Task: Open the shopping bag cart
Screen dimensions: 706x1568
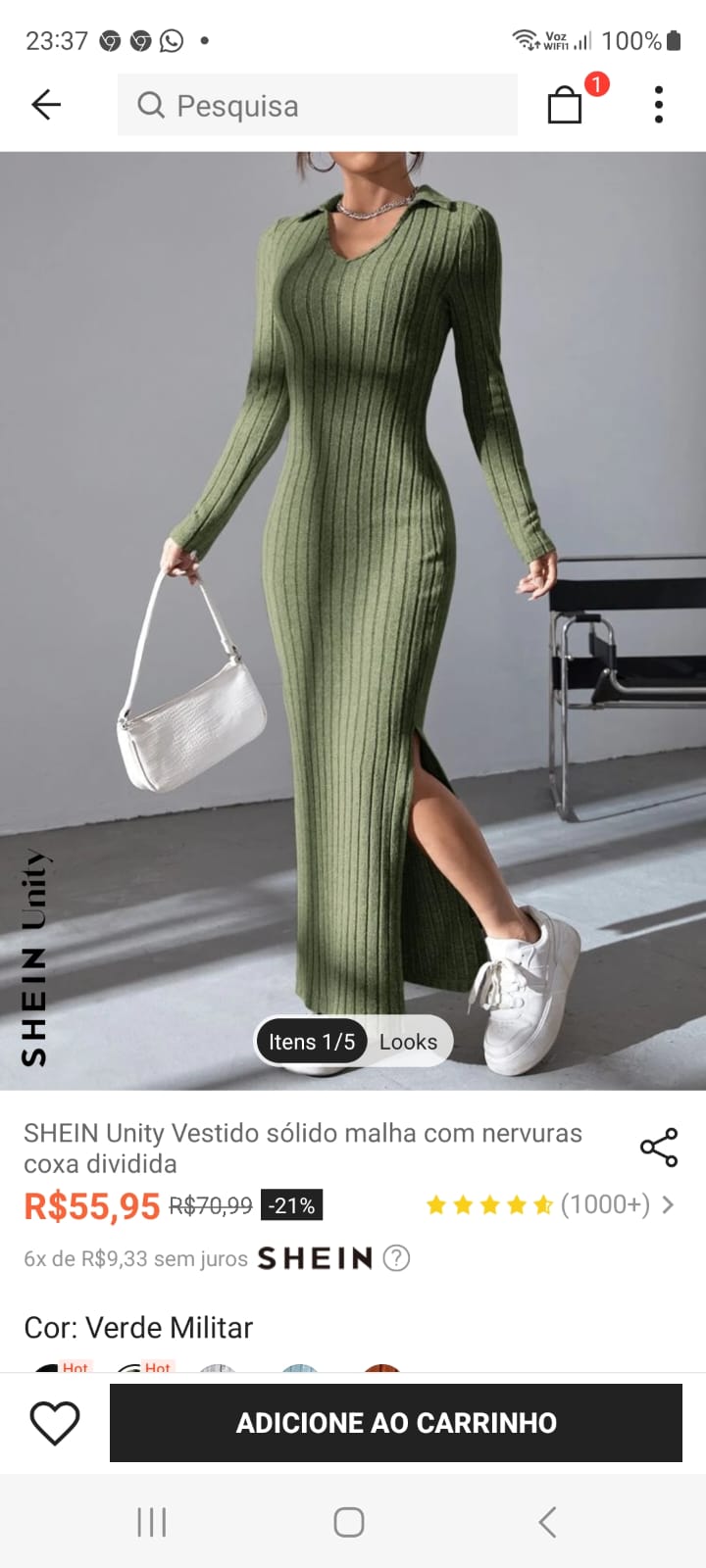Action: click(566, 104)
